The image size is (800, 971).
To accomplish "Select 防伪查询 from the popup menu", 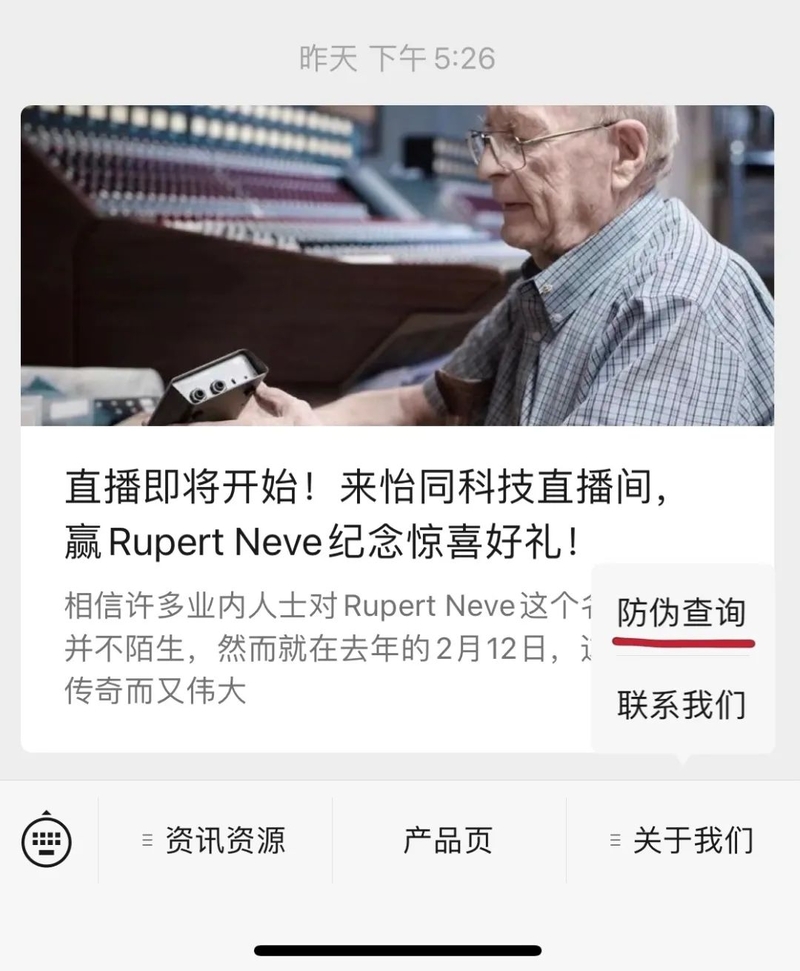I will 682,612.
